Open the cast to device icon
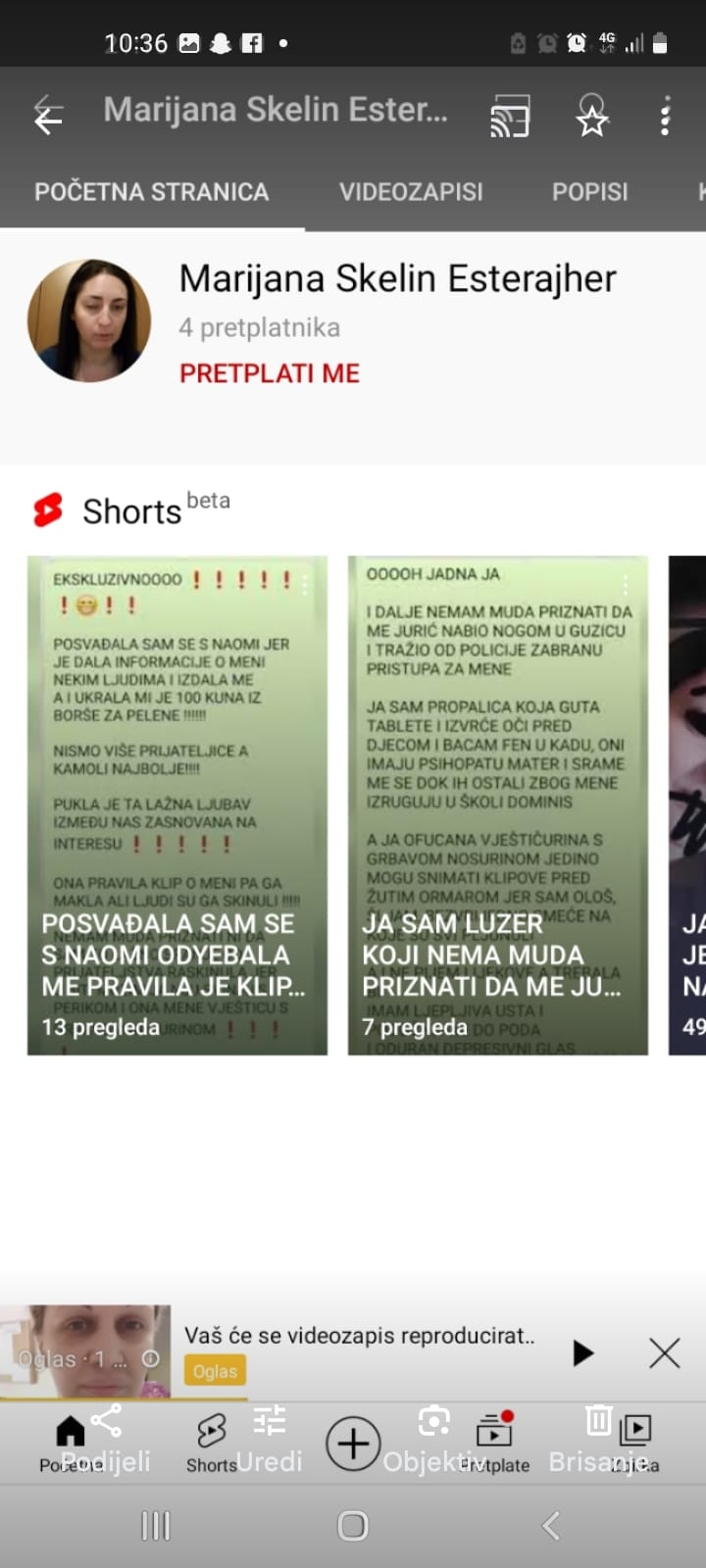 510,118
